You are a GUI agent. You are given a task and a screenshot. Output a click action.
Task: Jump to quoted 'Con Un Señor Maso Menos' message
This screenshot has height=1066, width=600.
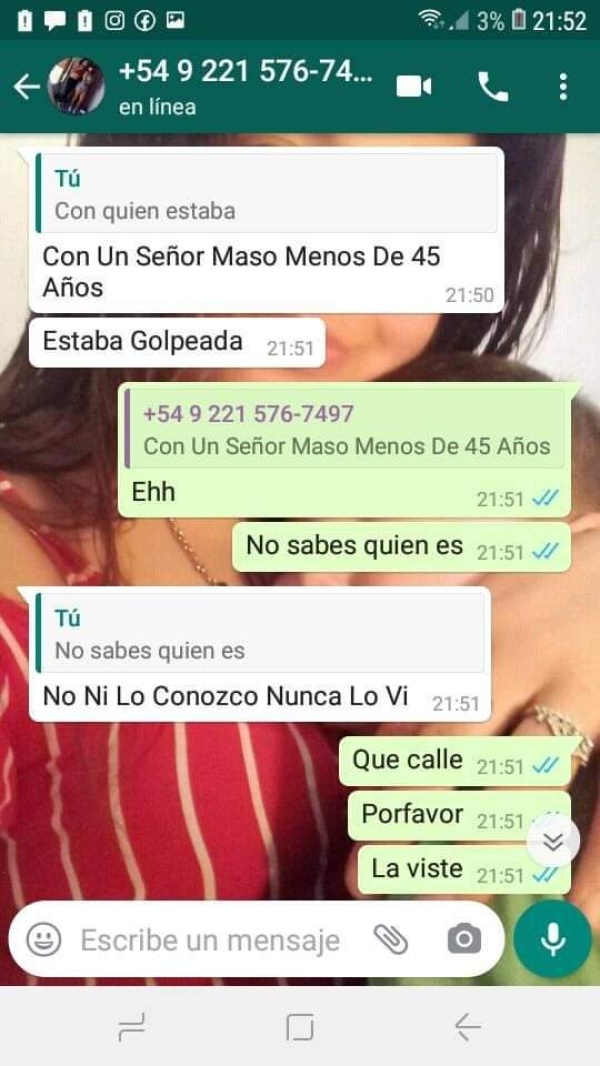pyautogui.click(x=345, y=430)
